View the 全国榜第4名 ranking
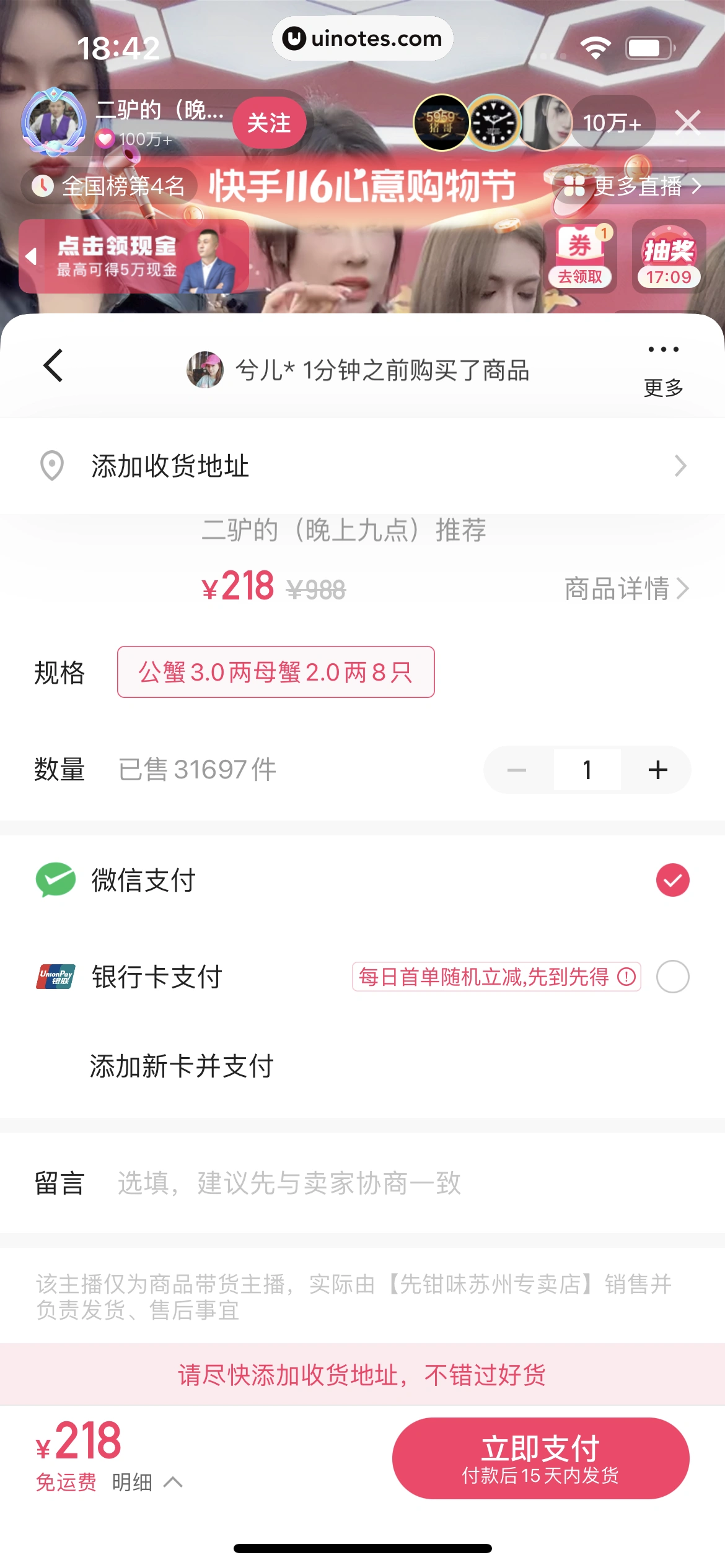The width and height of the screenshot is (725, 1568). (109, 186)
